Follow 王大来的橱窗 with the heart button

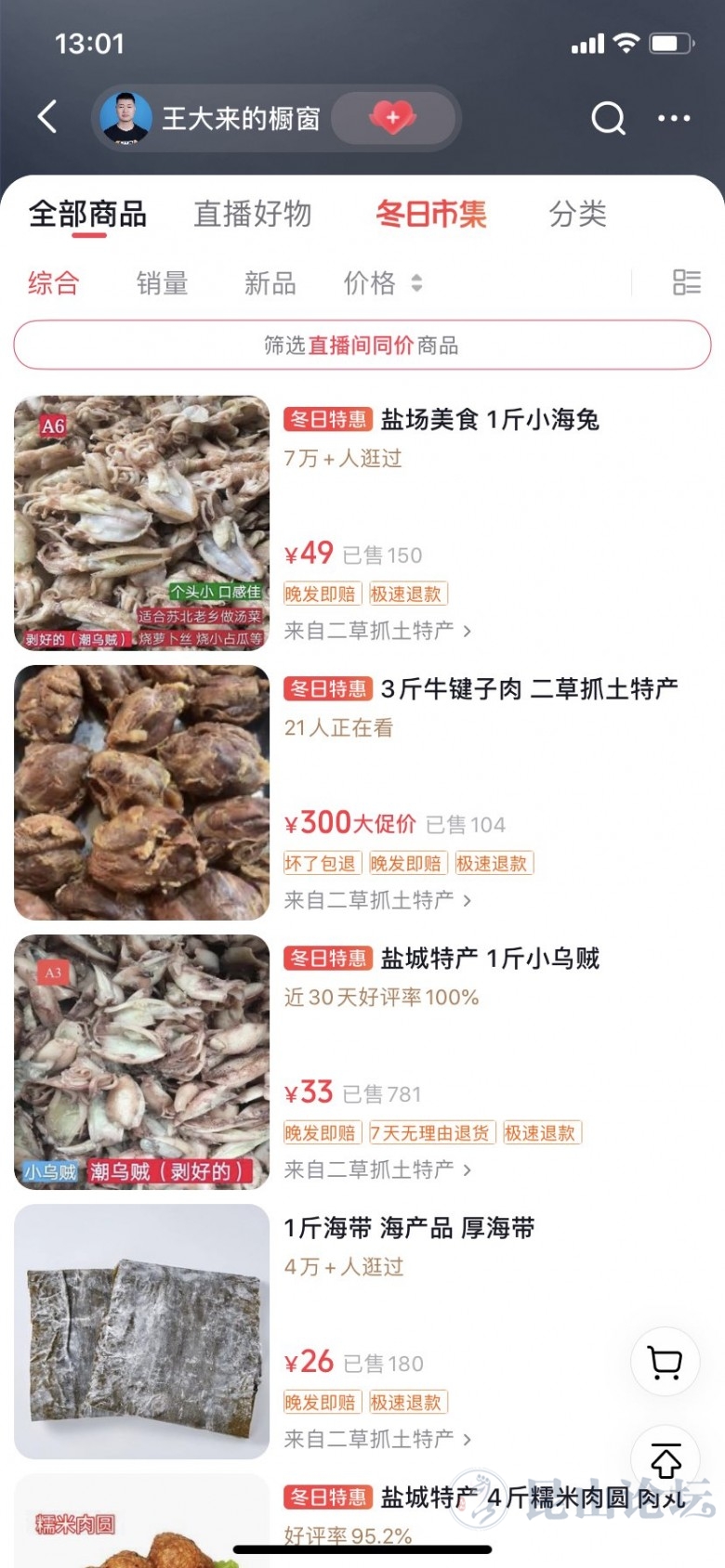(x=392, y=118)
